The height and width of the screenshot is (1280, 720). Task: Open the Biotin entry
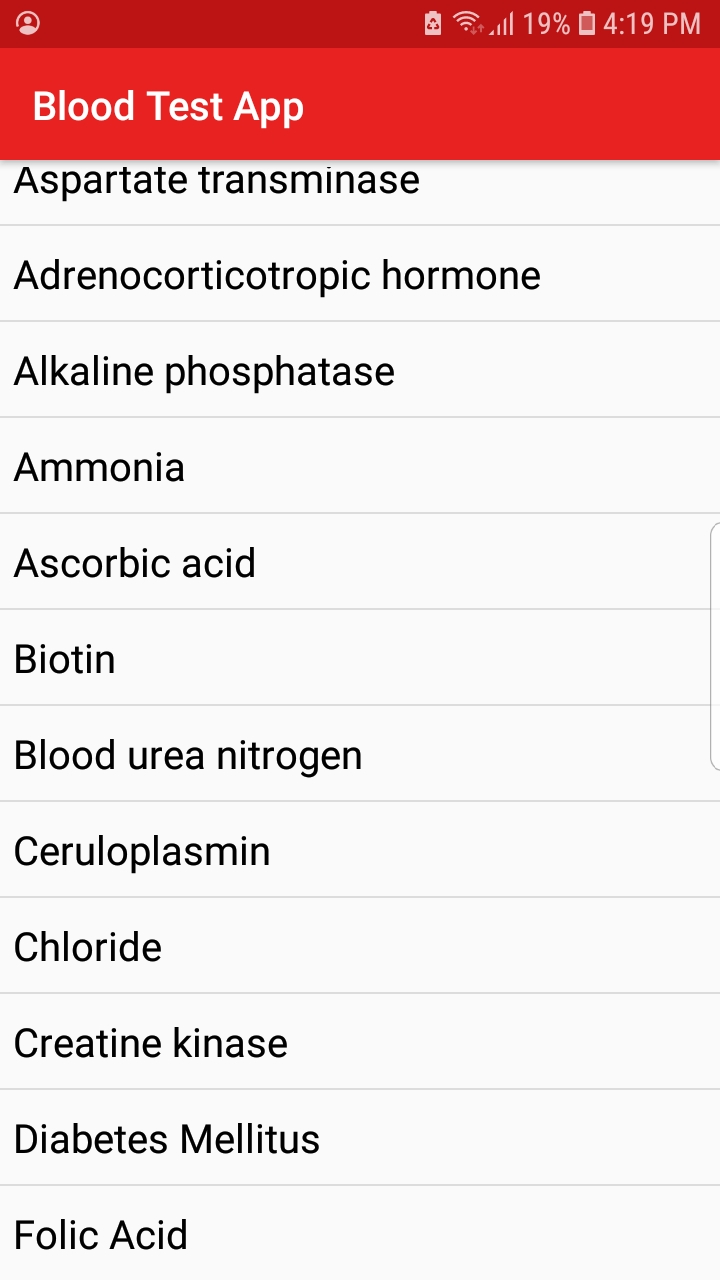click(360, 658)
